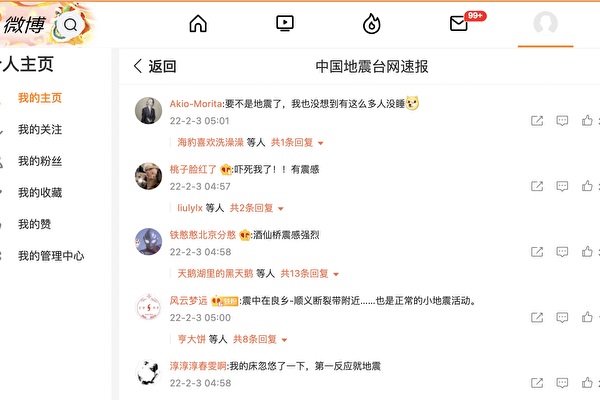Select 我的主页 in the sidebar

[40, 98]
